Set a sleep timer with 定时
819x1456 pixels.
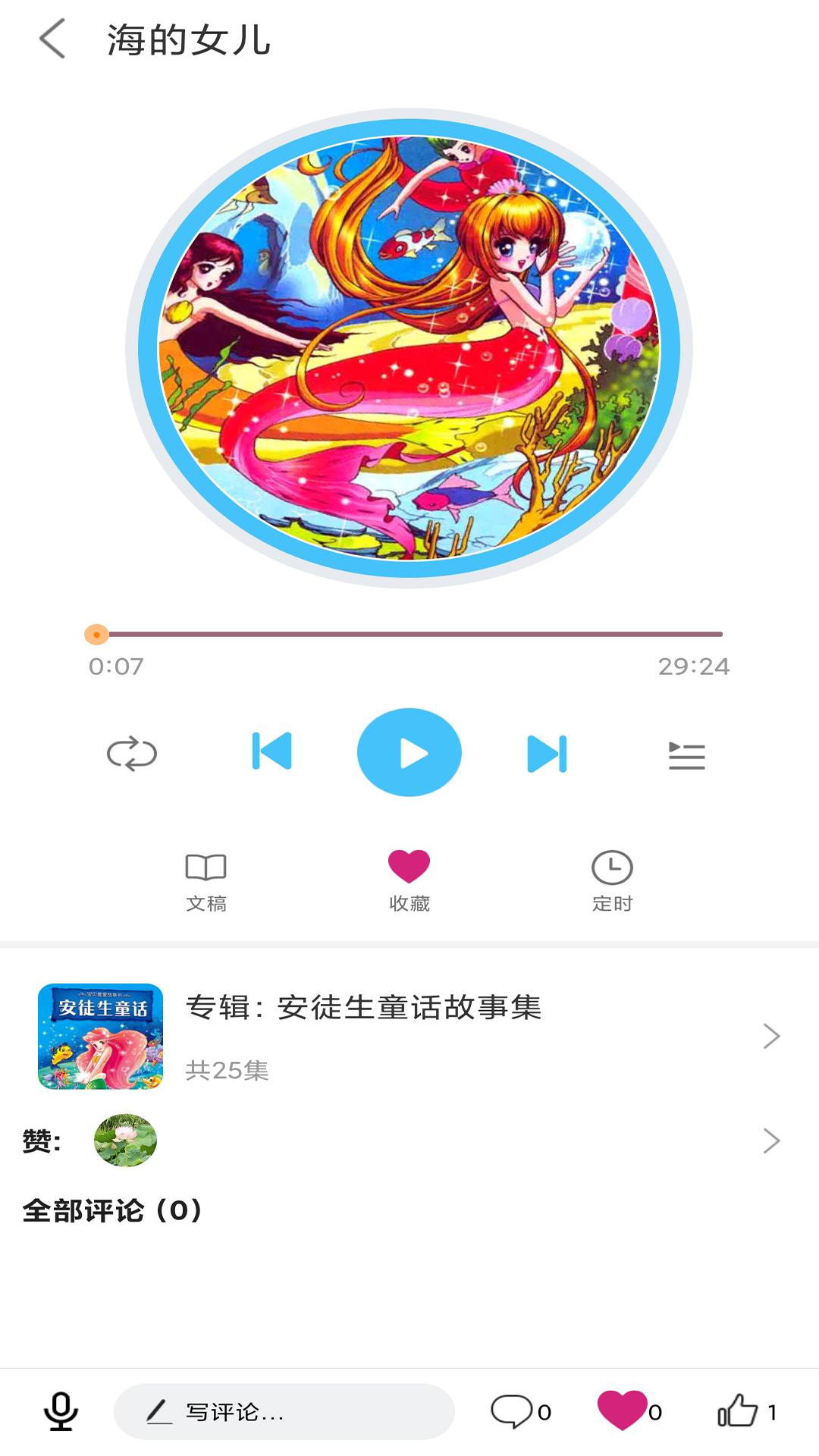[x=612, y=881]
